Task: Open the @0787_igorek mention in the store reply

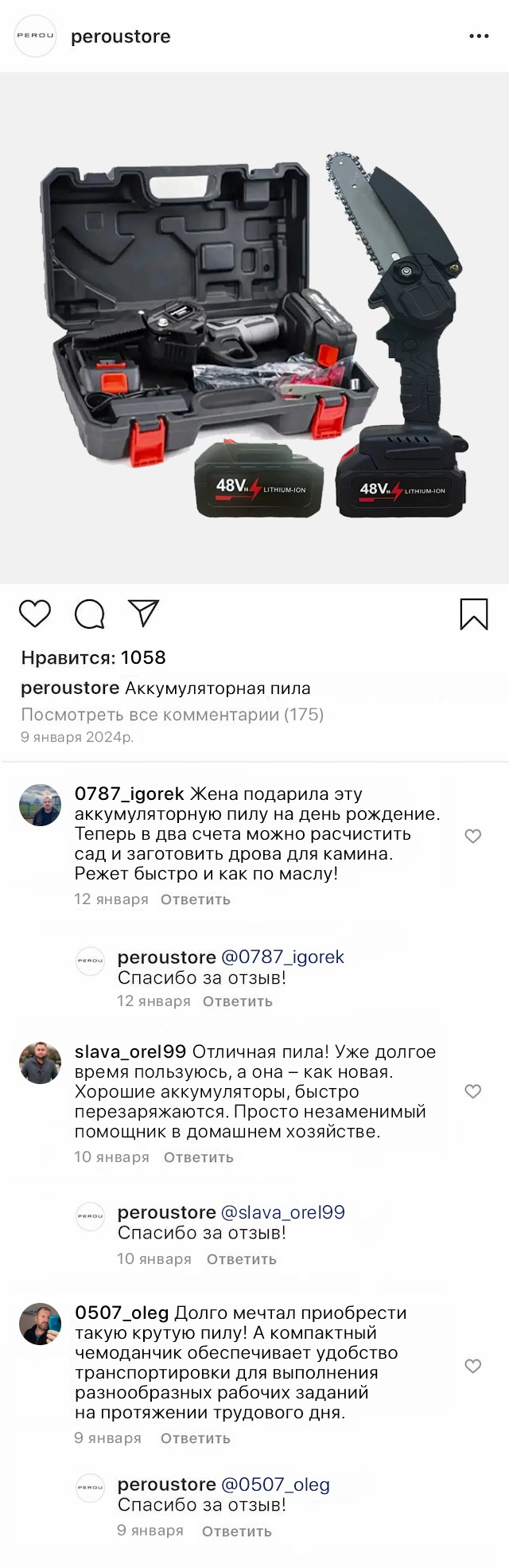Action: tap(282, 957)
